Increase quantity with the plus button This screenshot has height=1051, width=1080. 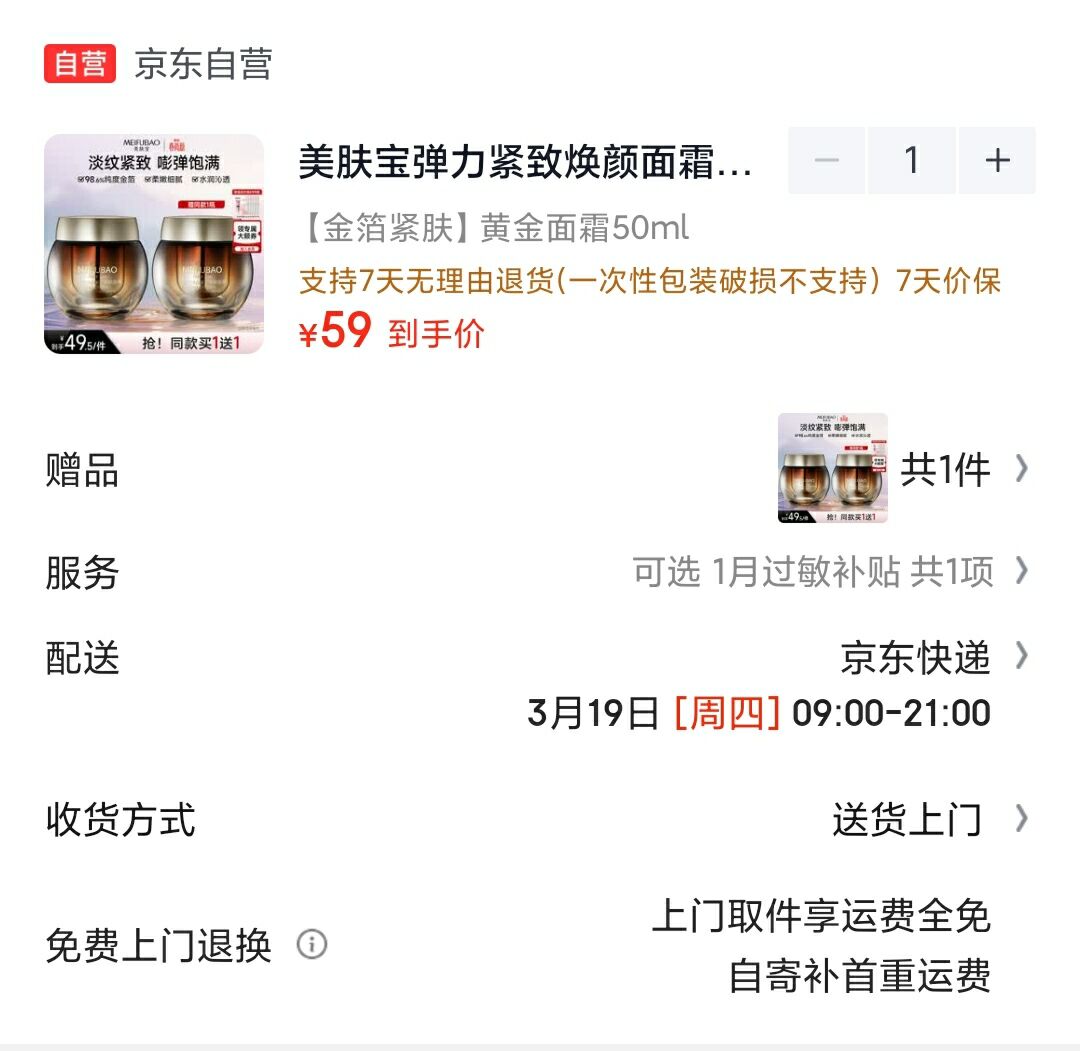(997, 161)
